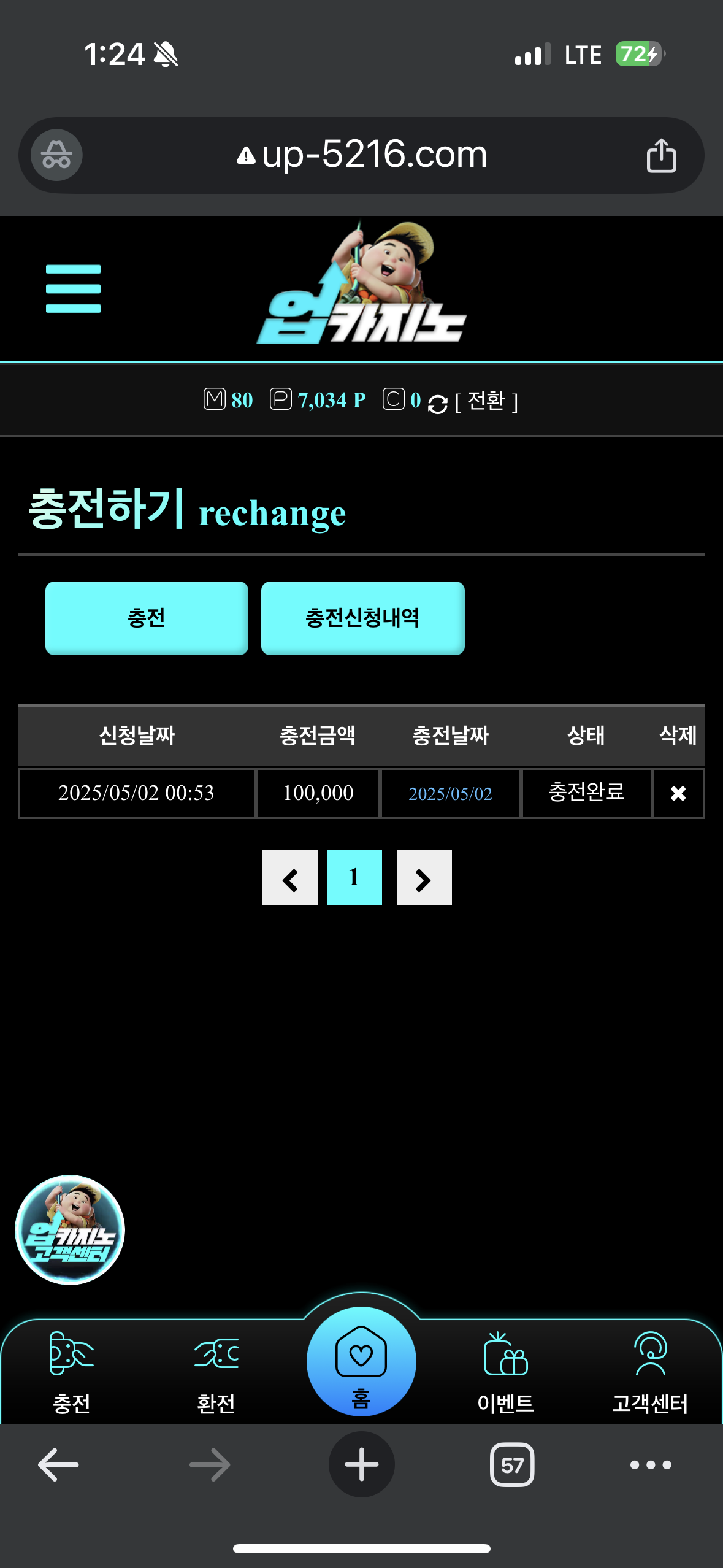The height and width of the screenshot is (1568, 723).
Task: Switch to the 충전 bottom tab
Action: [x=72, y=1373]
